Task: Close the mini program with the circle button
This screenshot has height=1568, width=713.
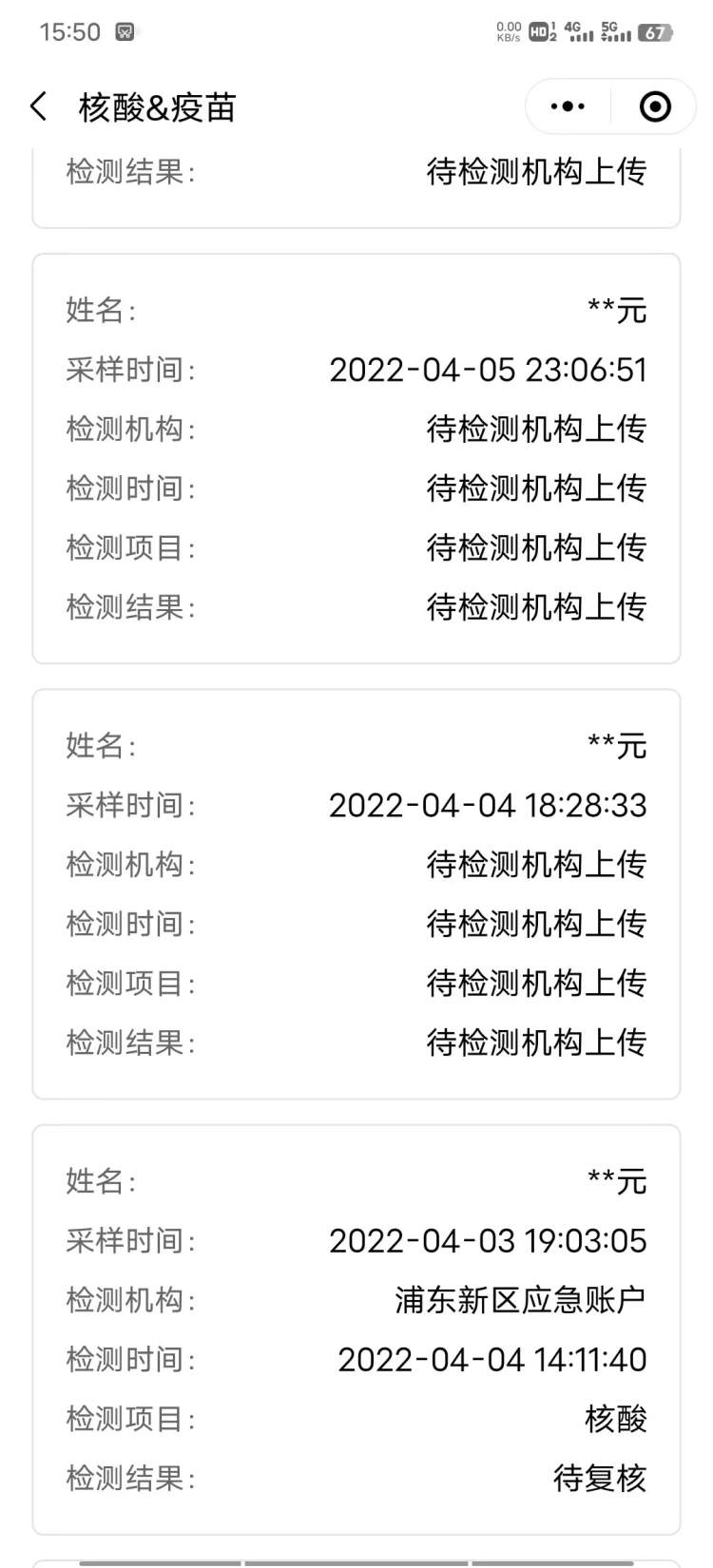Action: [655, 106]
